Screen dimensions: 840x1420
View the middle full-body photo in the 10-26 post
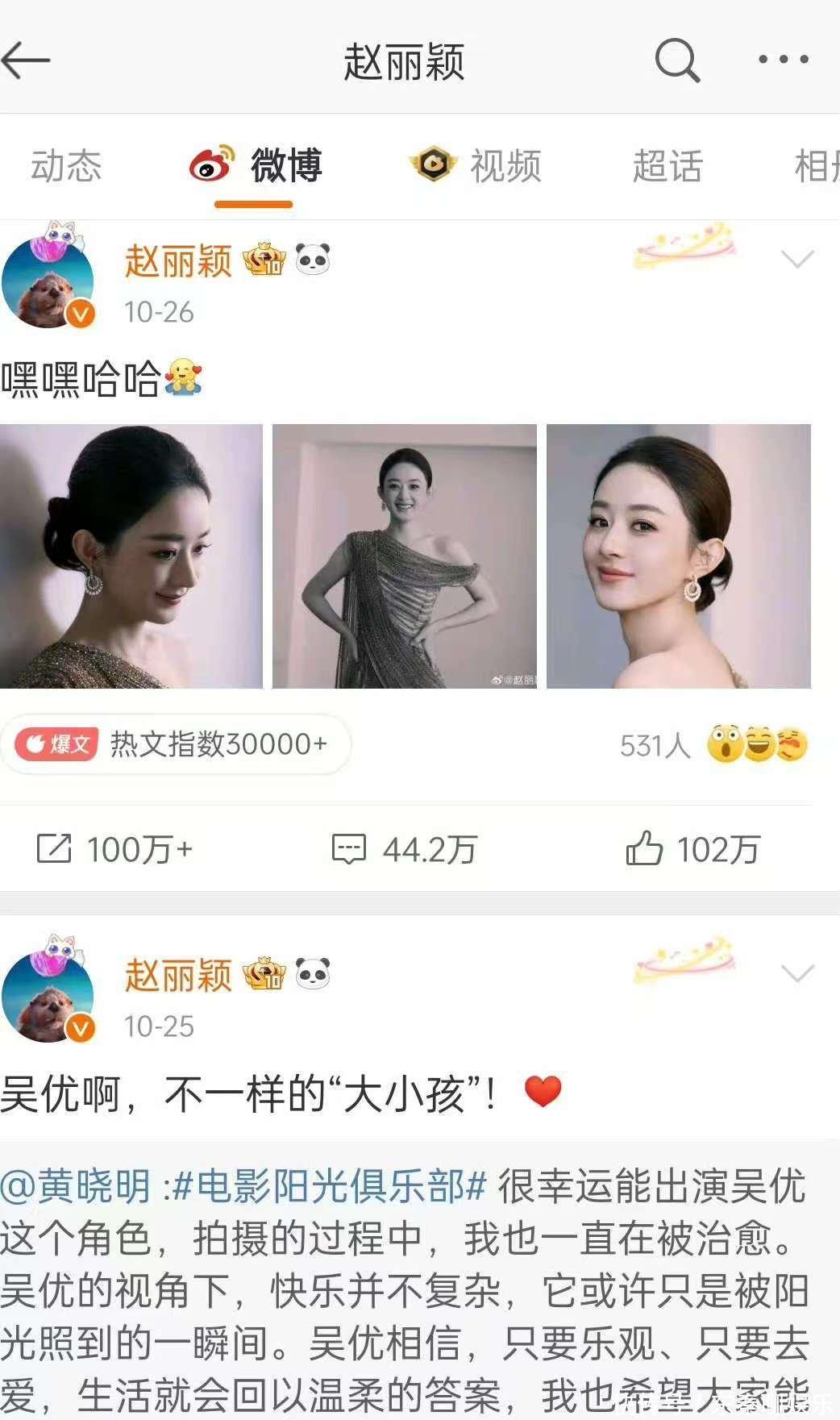pos(405,556)
